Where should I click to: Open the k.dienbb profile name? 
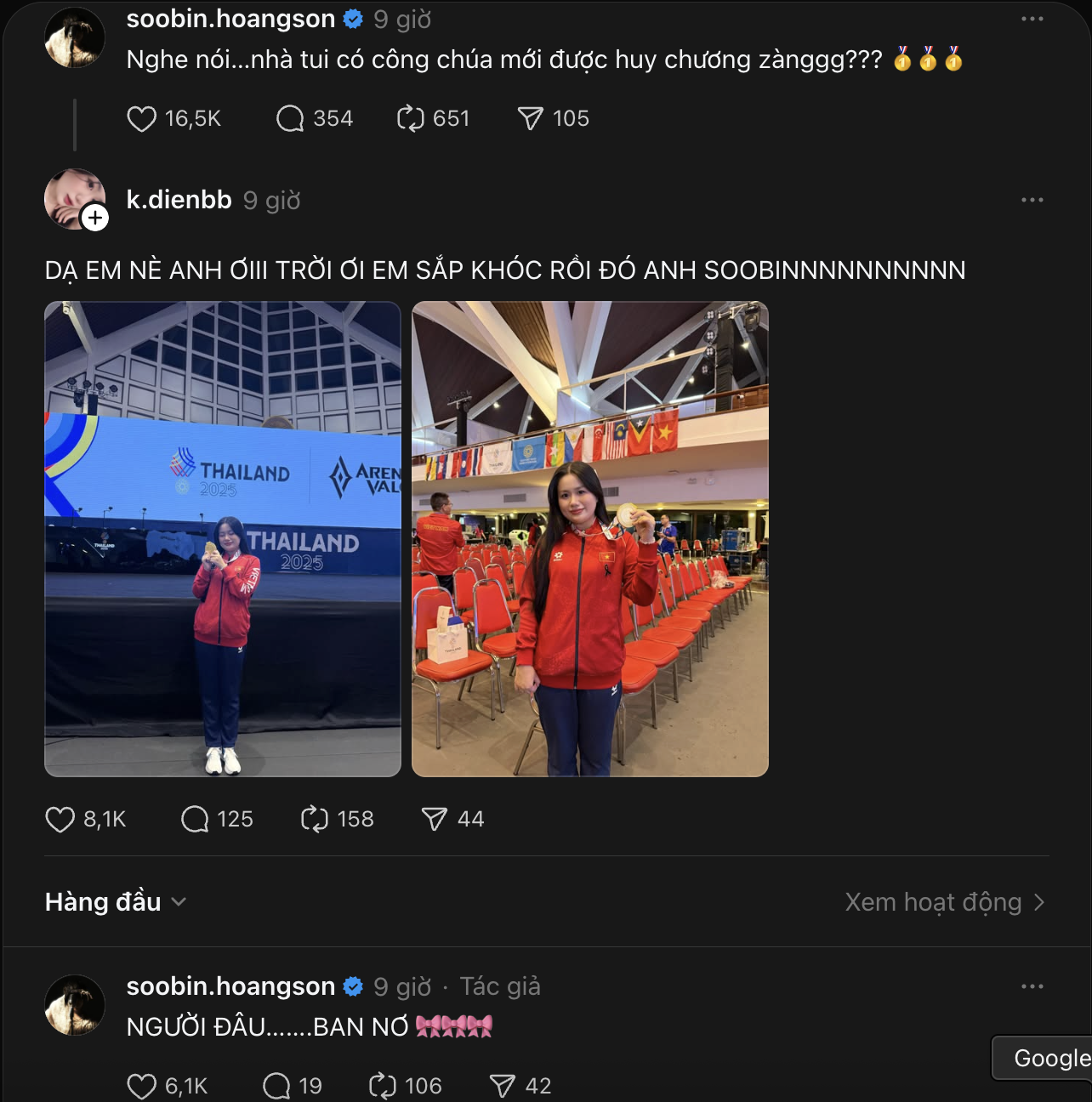click(x=179, y=200)
